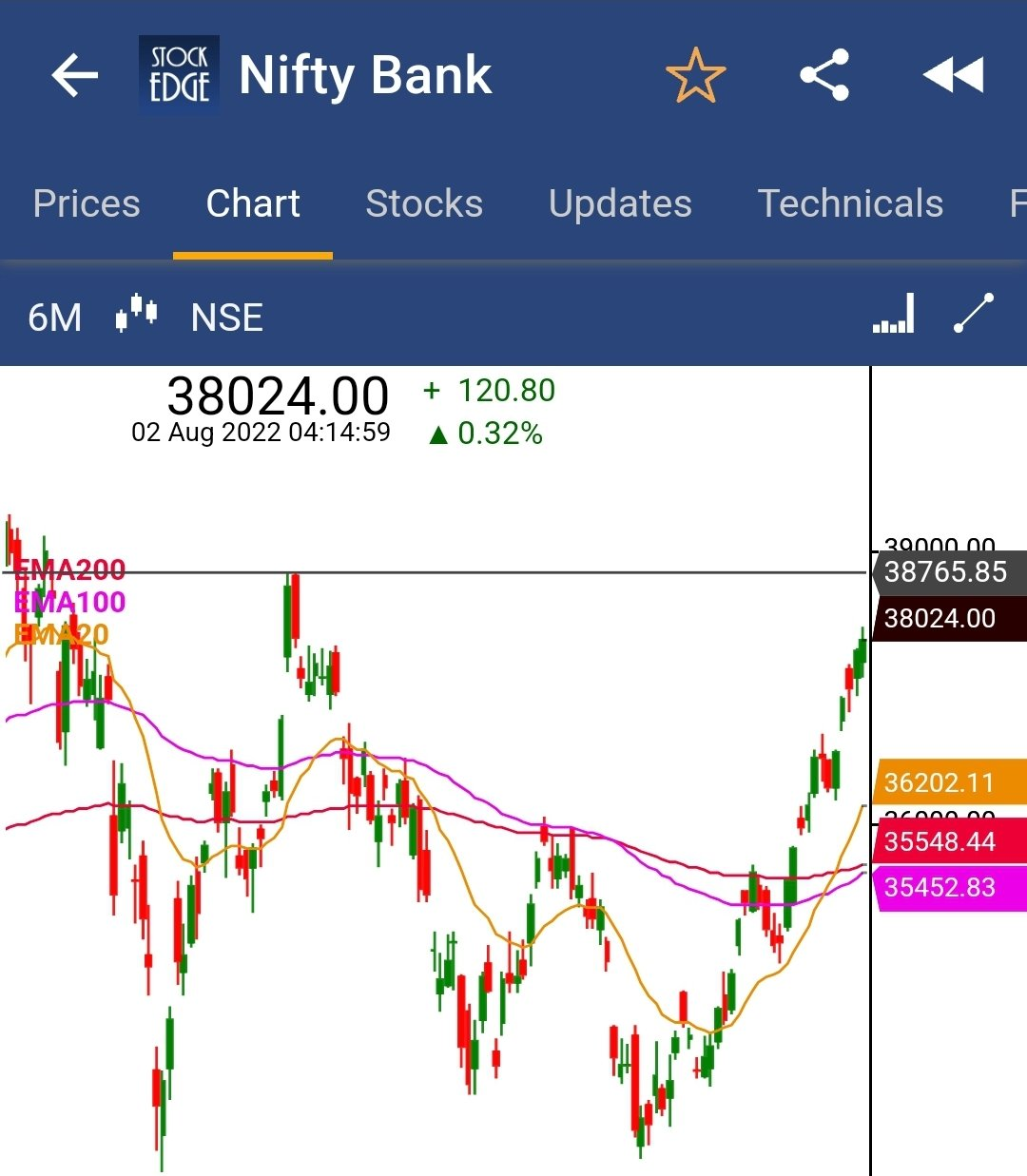The width and height of the screenshot is (1027, 1176).
Task: Switch to the Technicals tab
Action: click(850, 203)
